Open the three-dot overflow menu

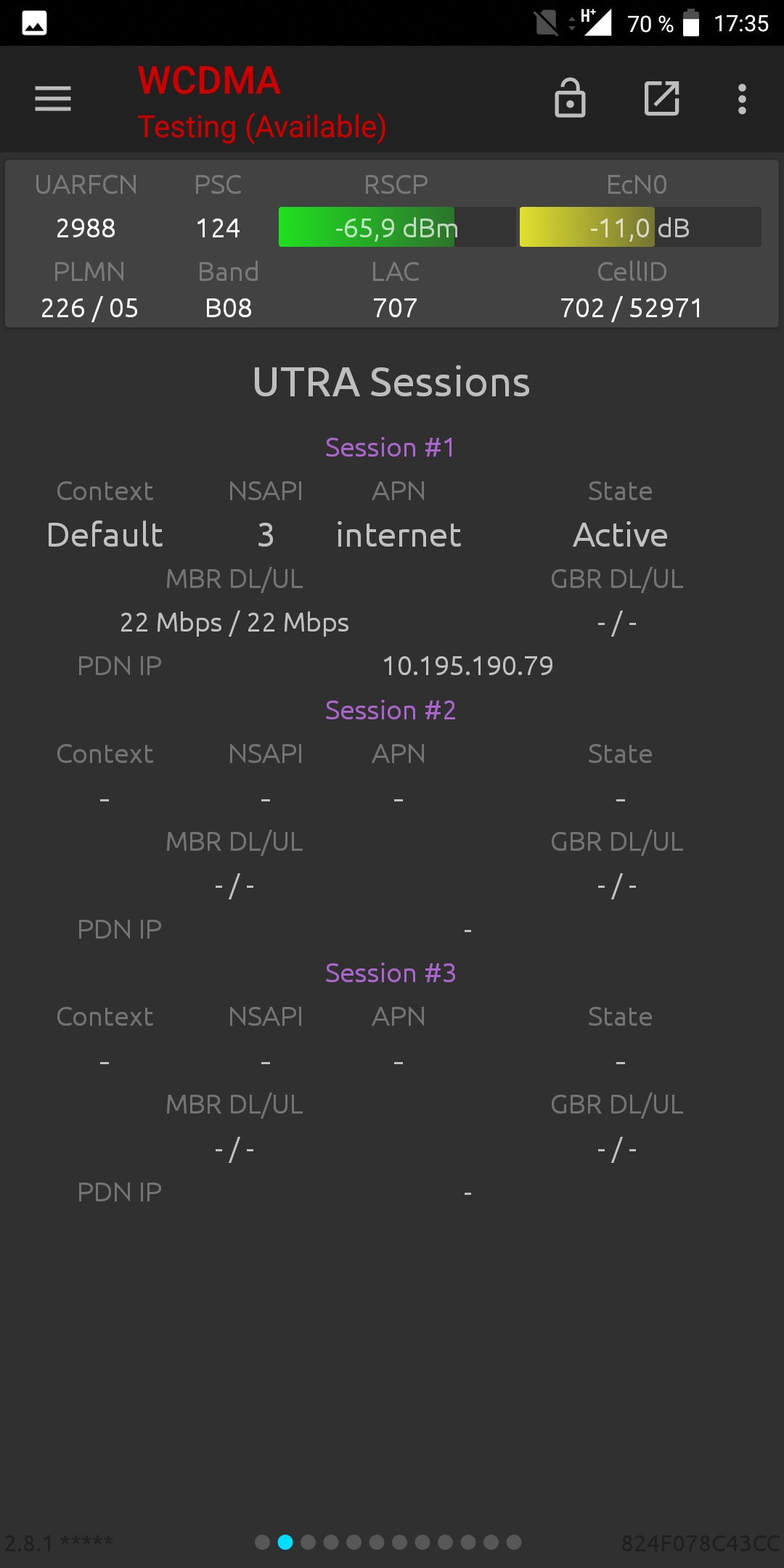742,99
